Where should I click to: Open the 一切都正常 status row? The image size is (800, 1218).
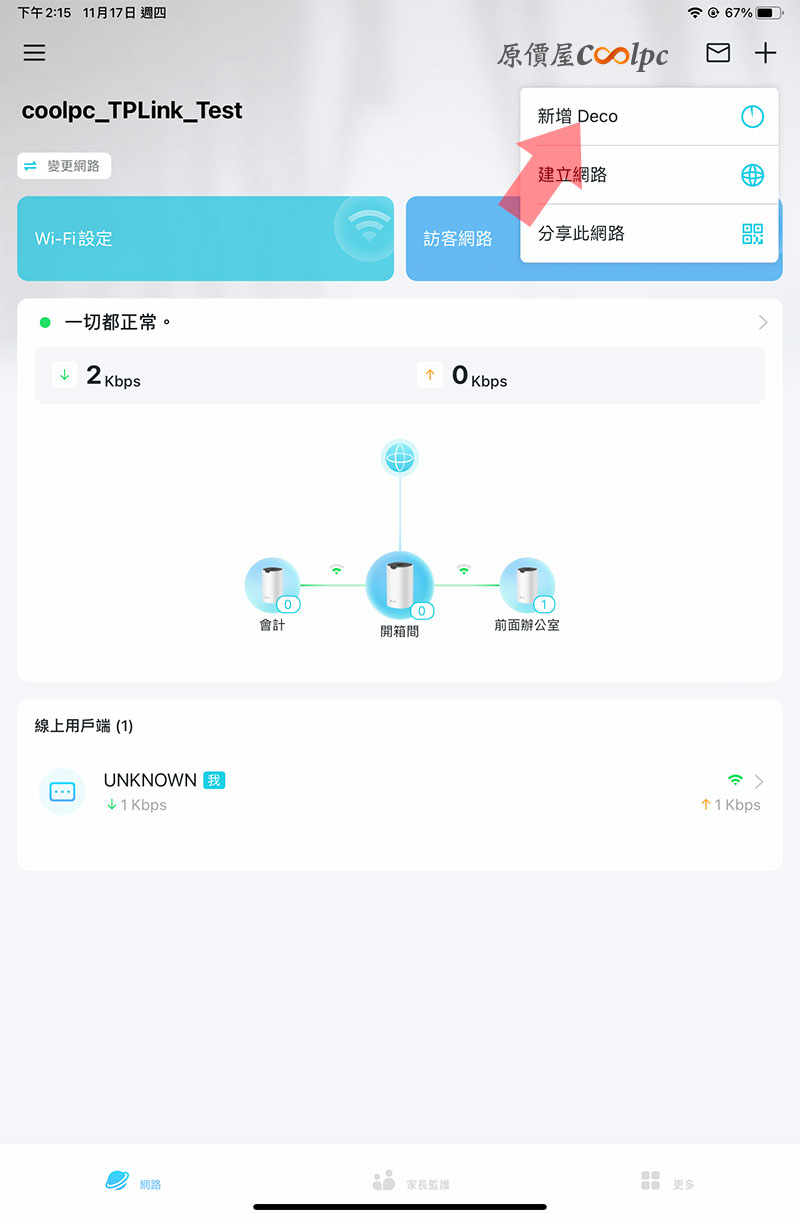[x=400, y=322]
